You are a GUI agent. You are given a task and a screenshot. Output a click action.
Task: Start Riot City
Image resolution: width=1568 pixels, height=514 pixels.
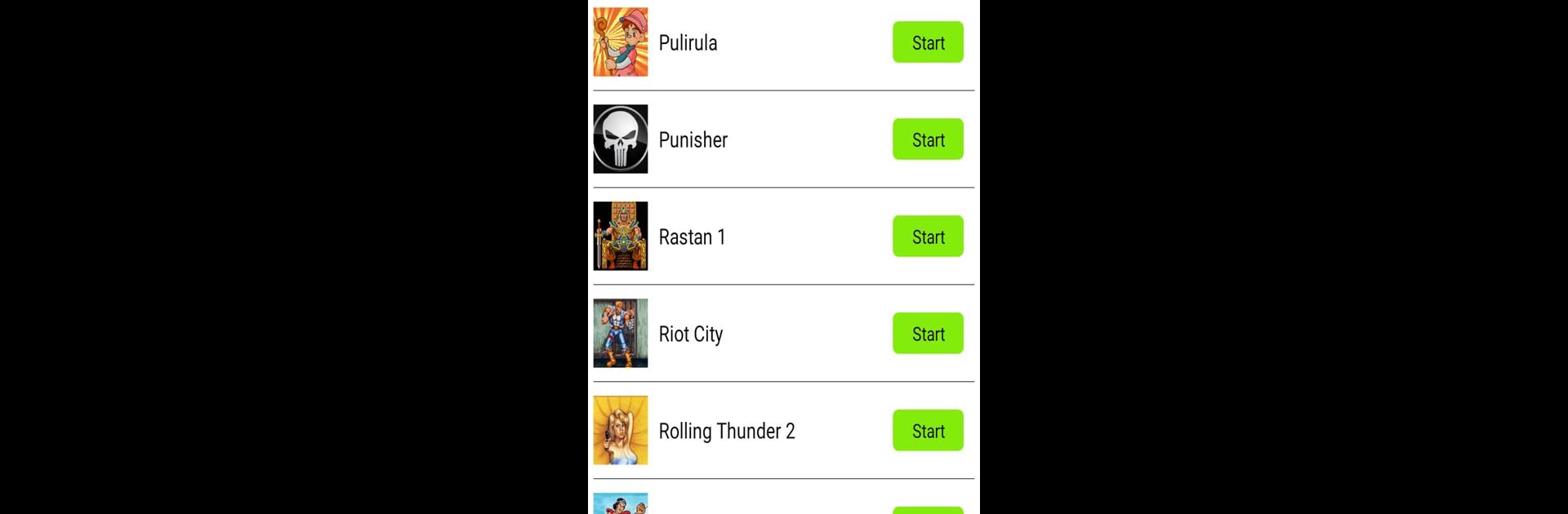928,334
